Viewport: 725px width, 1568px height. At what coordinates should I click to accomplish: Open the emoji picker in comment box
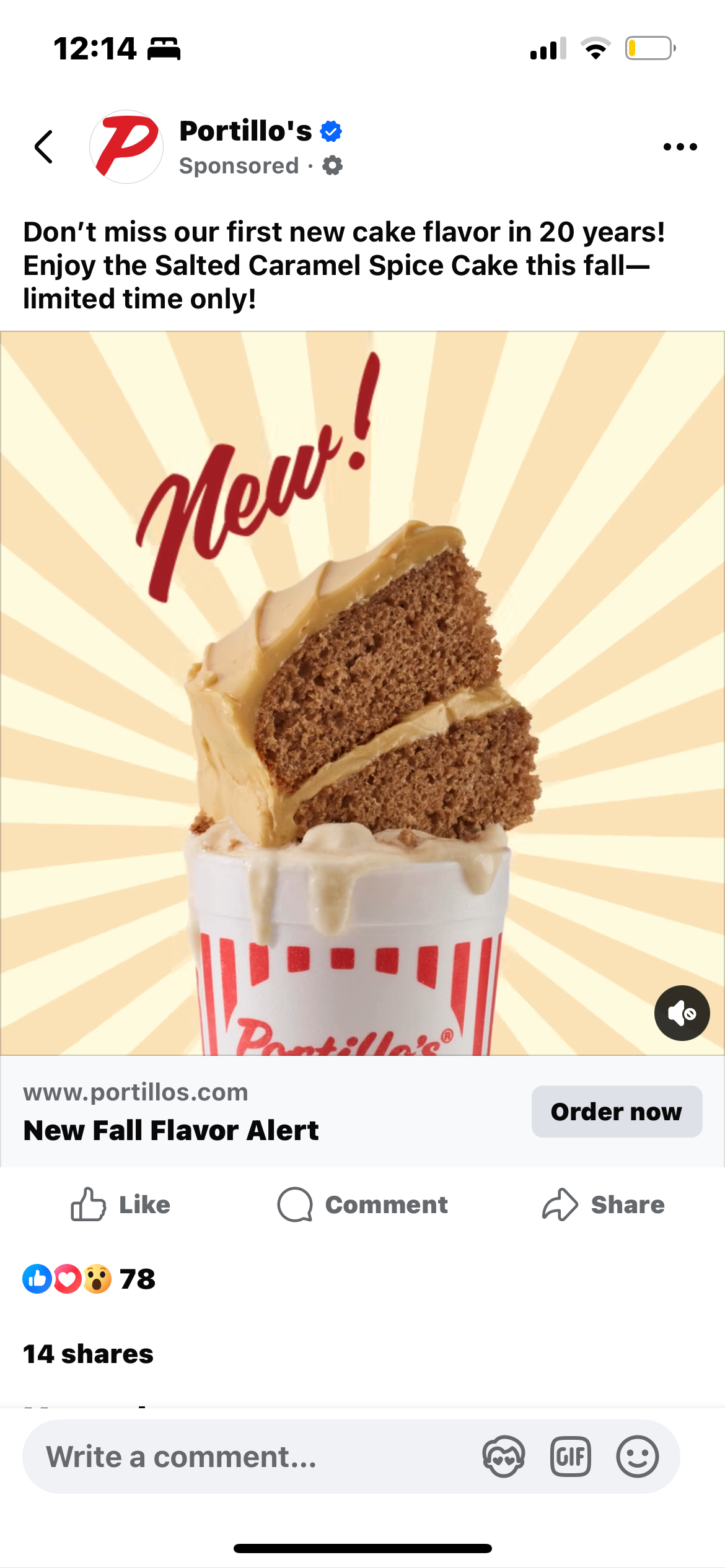click(637, 1457)
